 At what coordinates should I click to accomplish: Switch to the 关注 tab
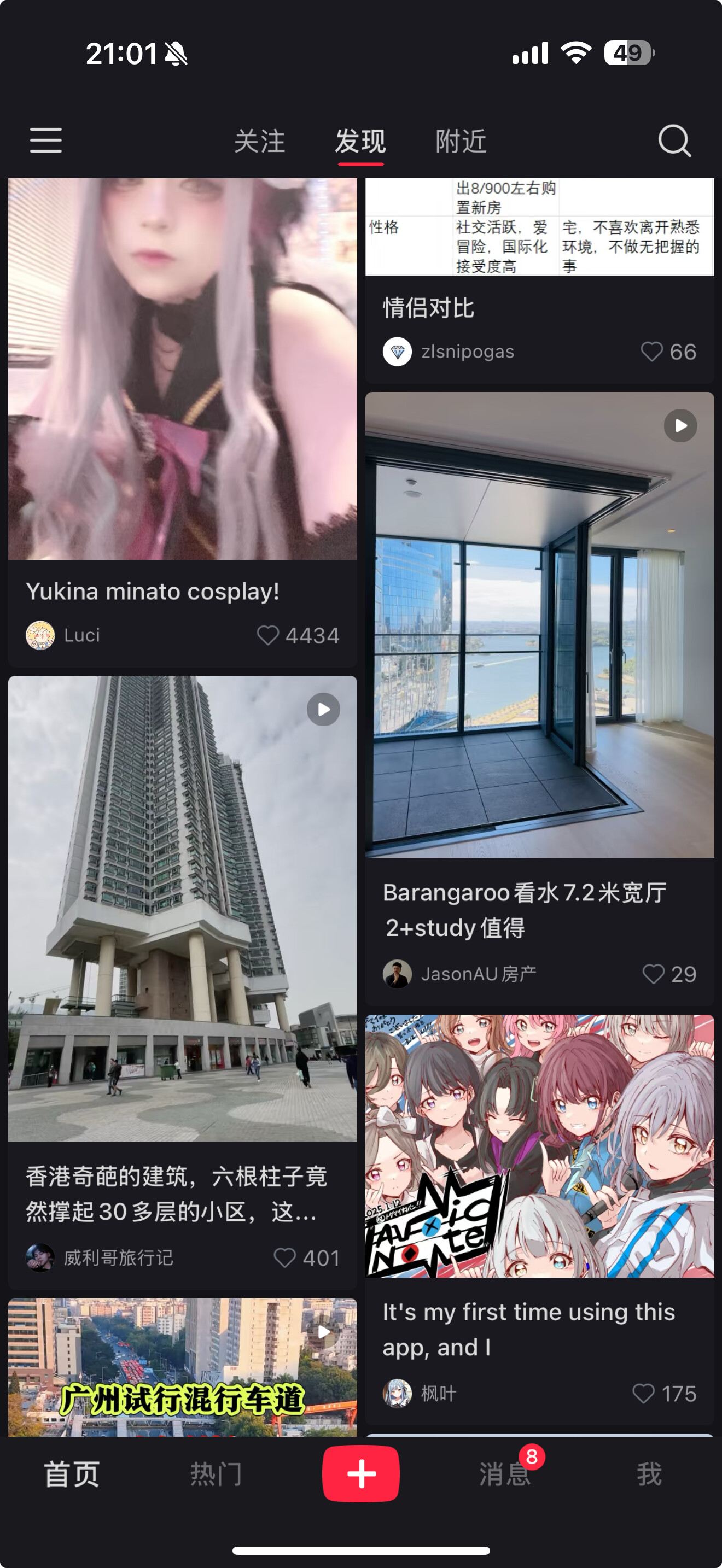[x=259, y=141]
